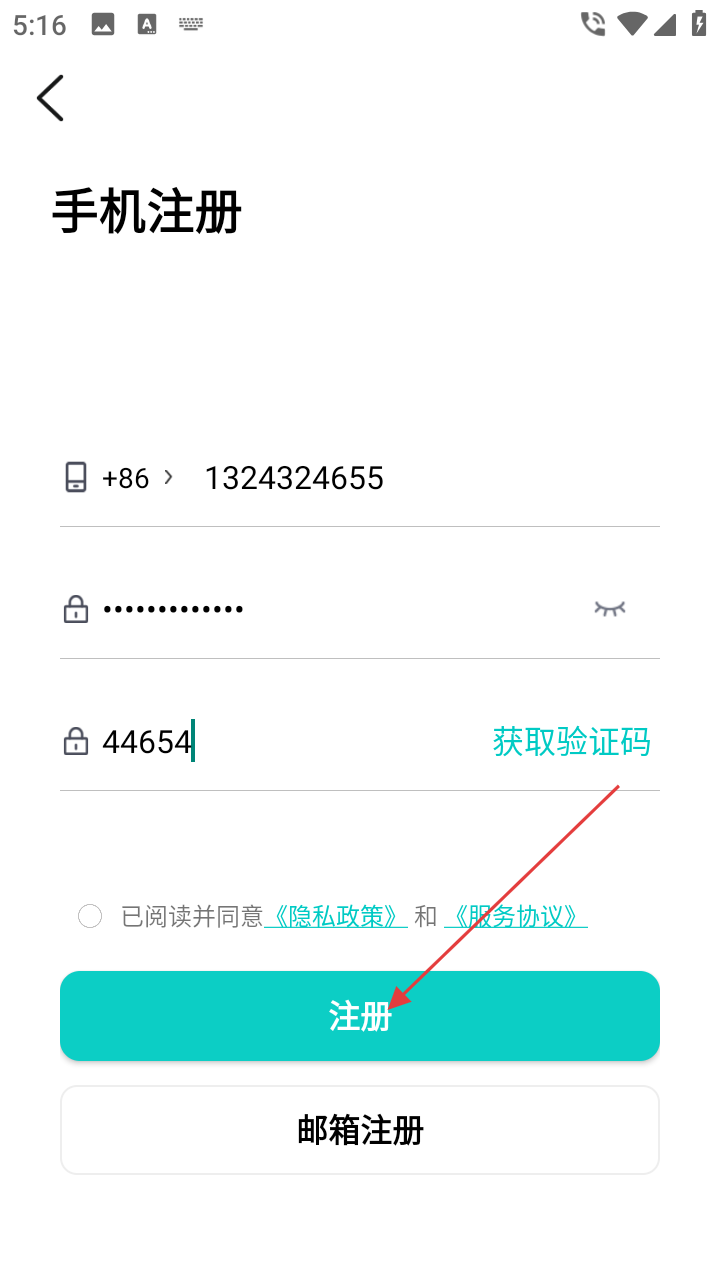Open the 《服务协议》 link
Image resolution: width=720 pixels, height=1280 pixels.
tap(516, 916)
